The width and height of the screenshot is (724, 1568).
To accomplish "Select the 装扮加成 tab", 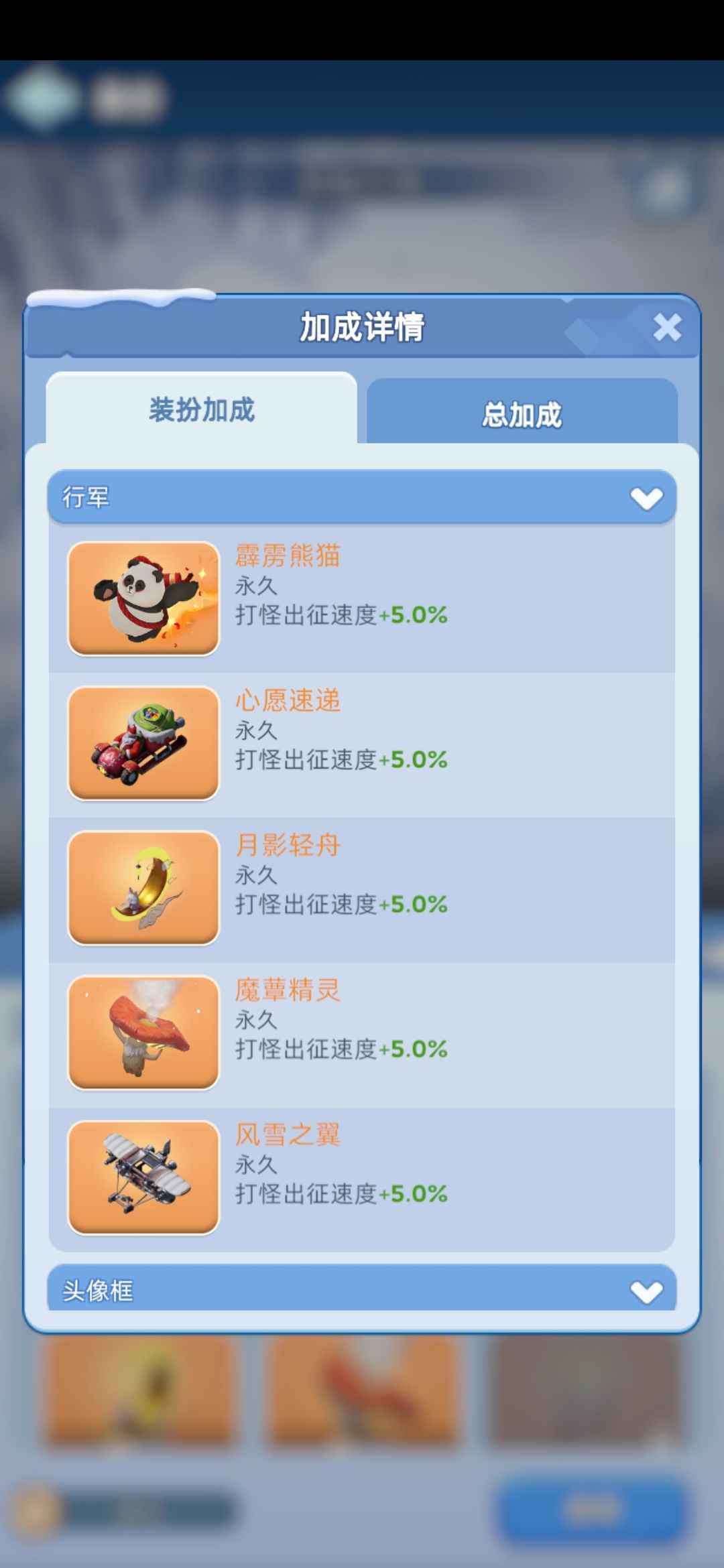I will (201, 410).
